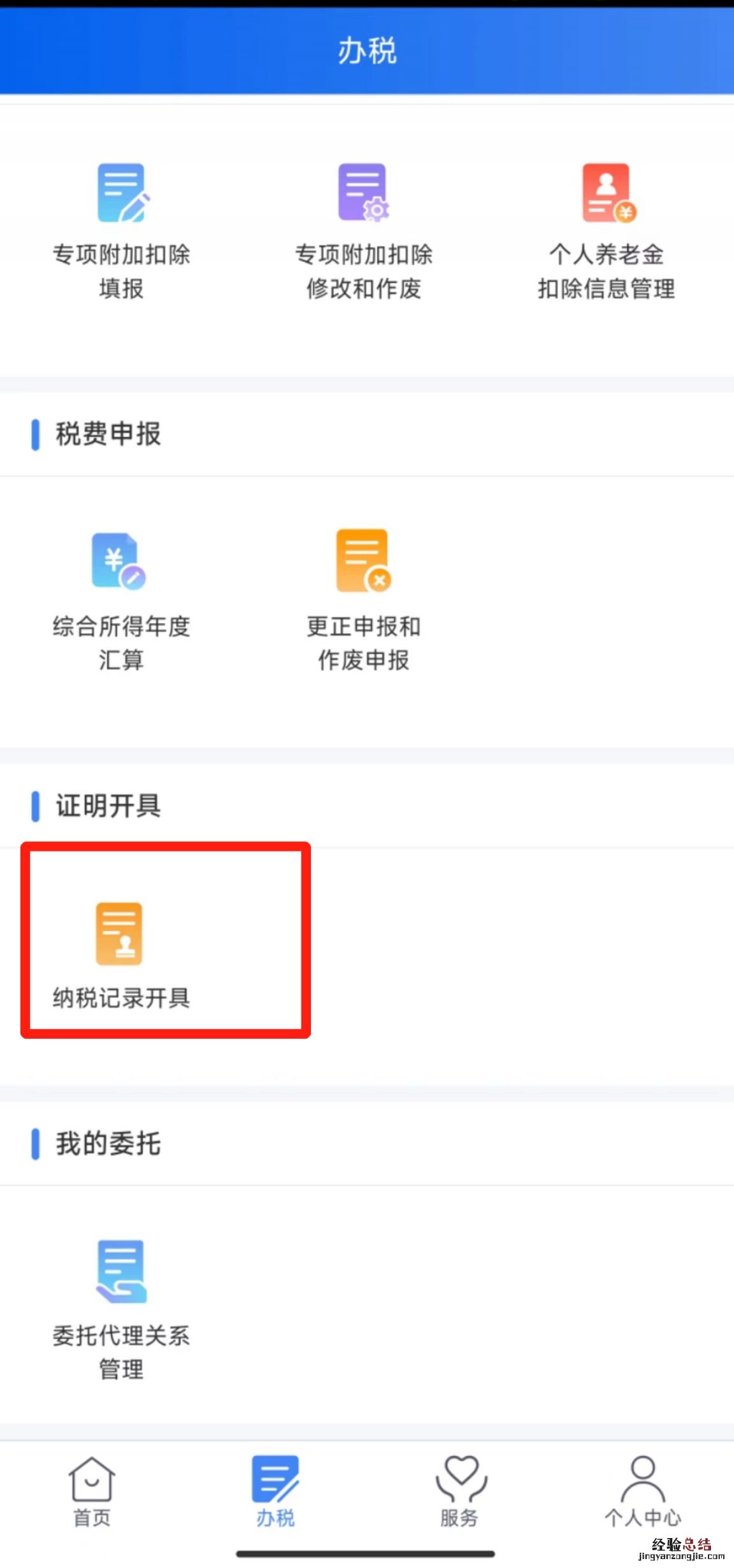Open 专项附加扣除修改和作废
Viewport: 734px width, 1568px height.
tap(363, 231)
